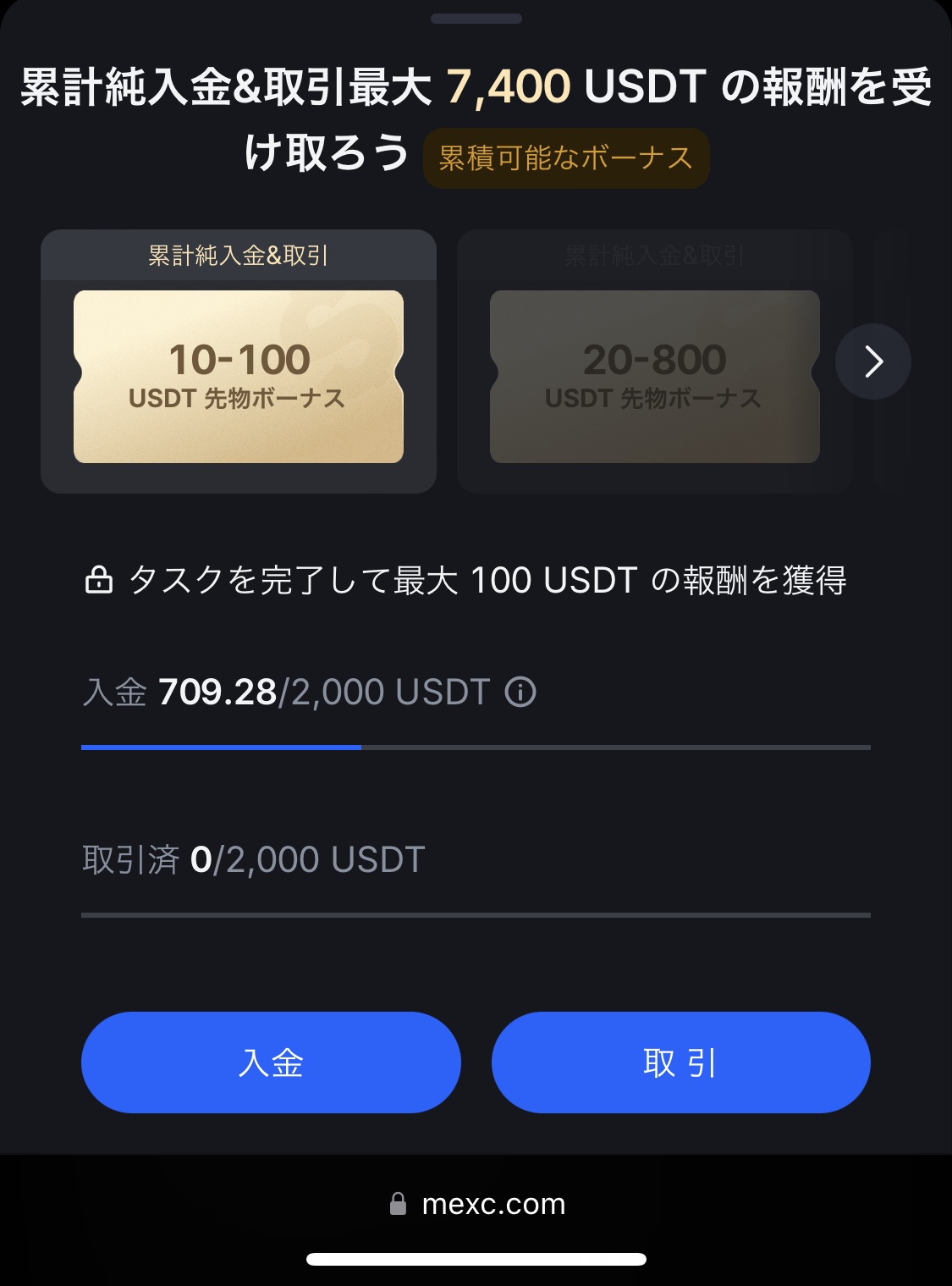
Task: Open deposit info icon beside 2,000 USDT
Action: pos(520,692)
